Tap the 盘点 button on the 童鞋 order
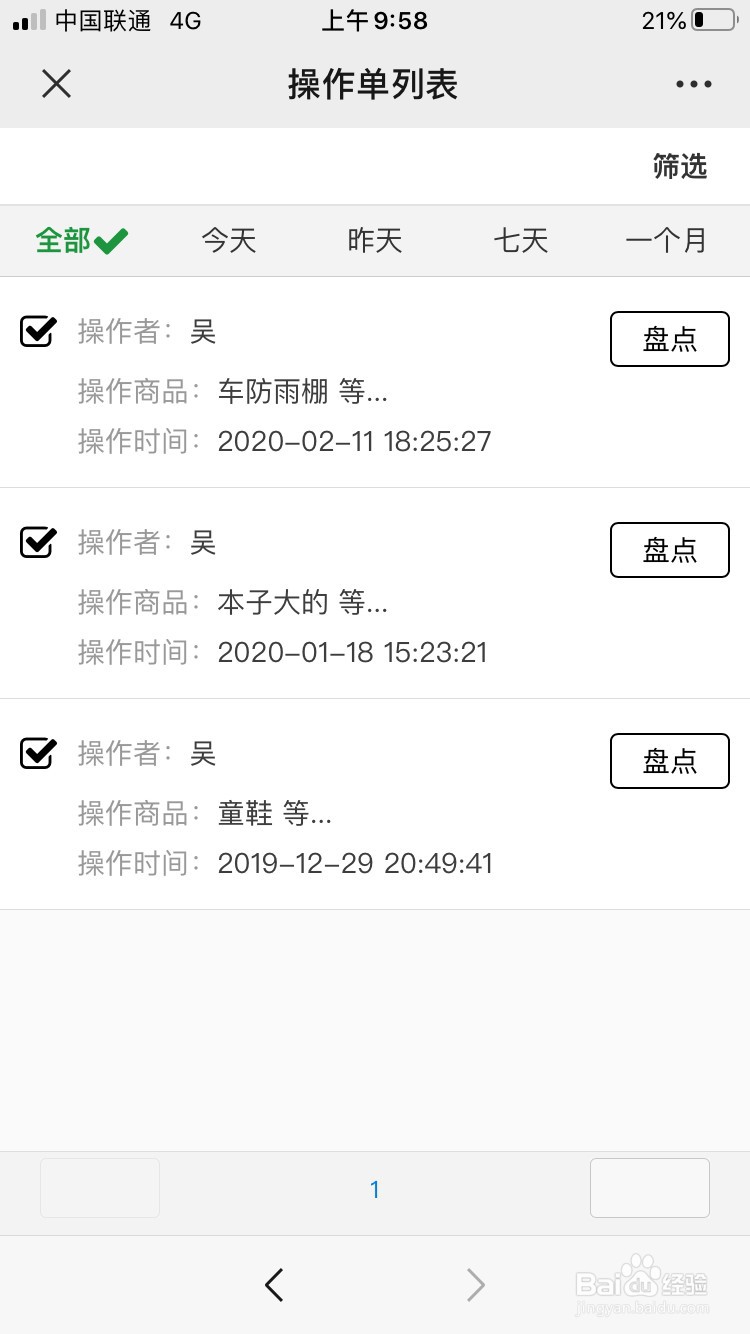The image size is (750, 1334). [669, 761]
